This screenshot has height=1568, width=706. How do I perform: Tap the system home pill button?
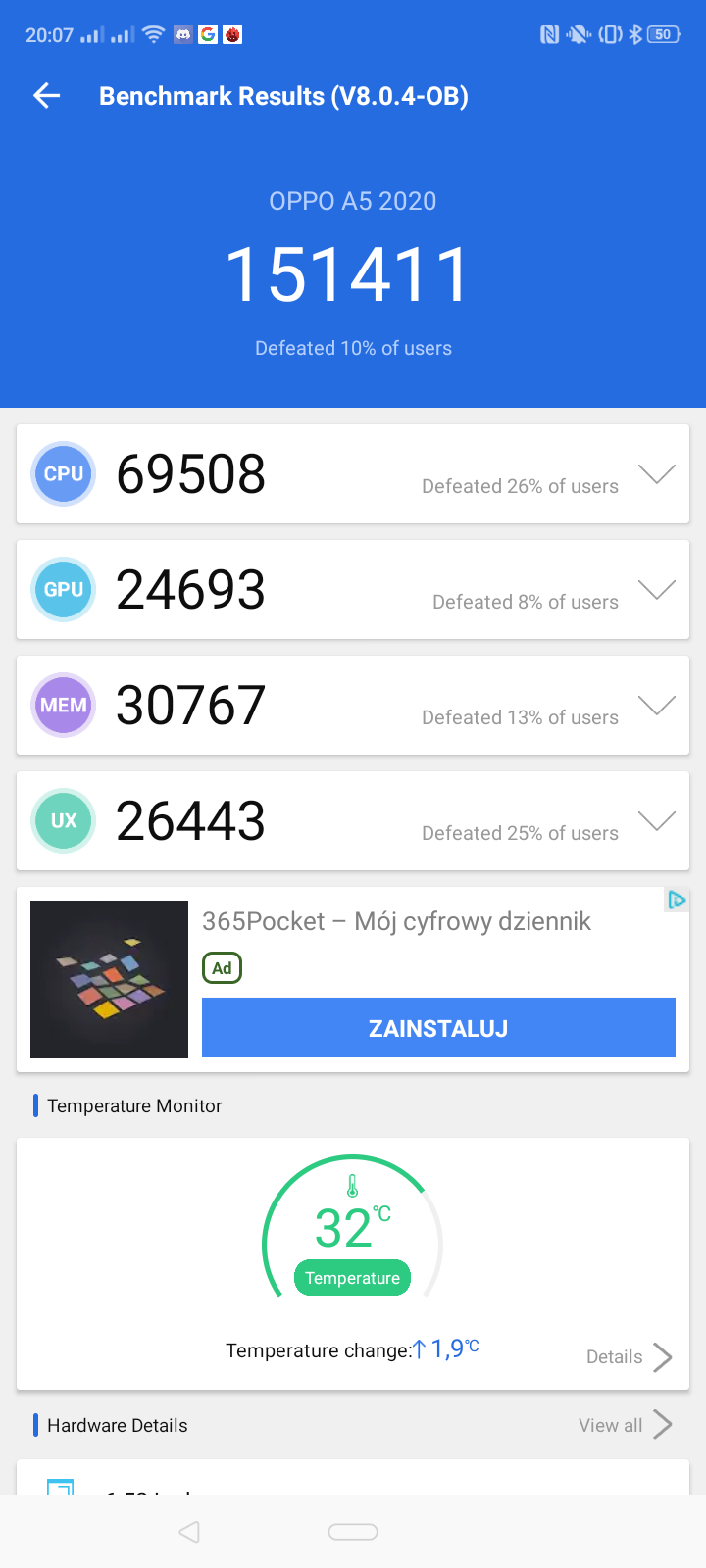(x=353, y=1532)
